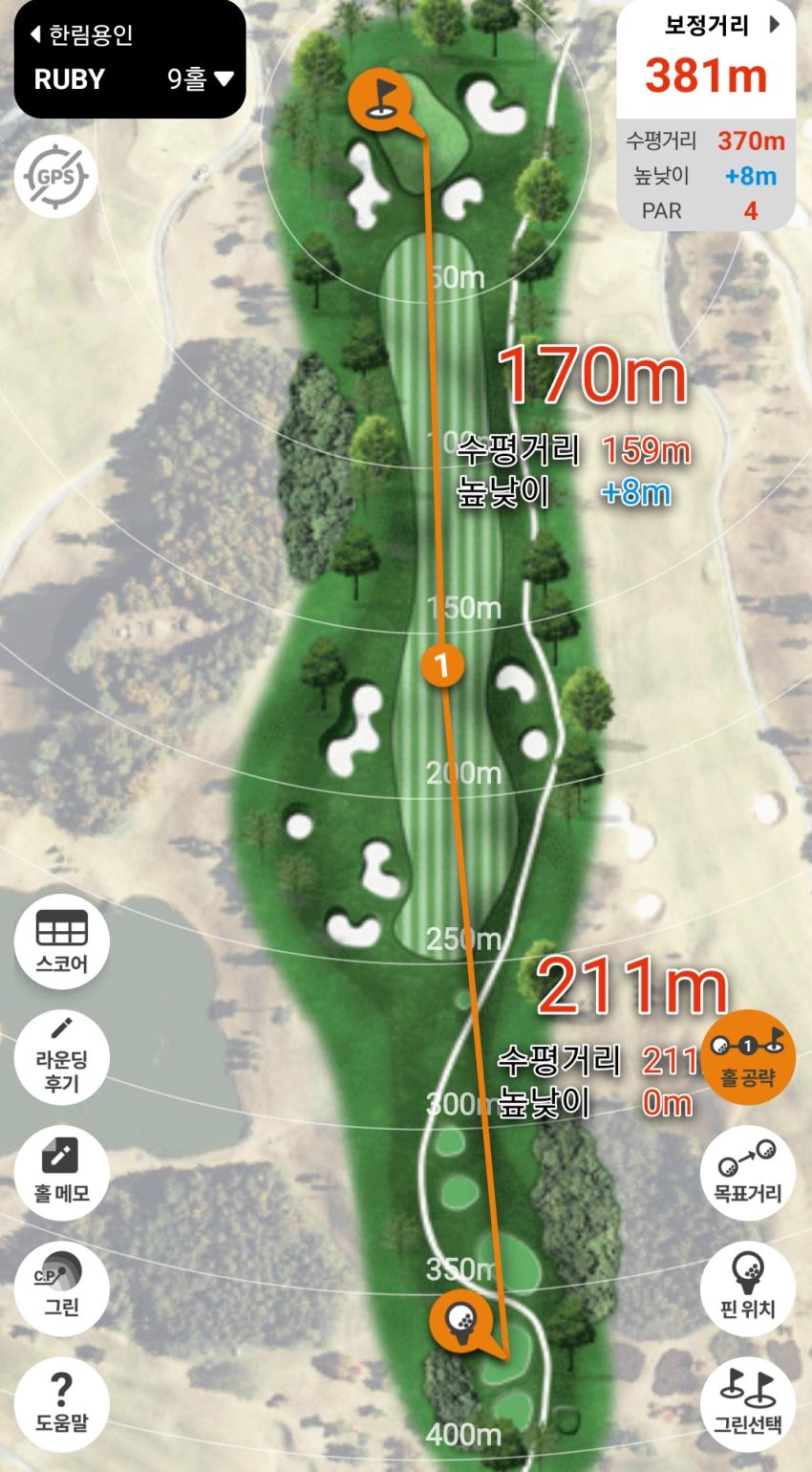
Task: Open 핀 위치 pin position
Action: tap(747, 1288)
